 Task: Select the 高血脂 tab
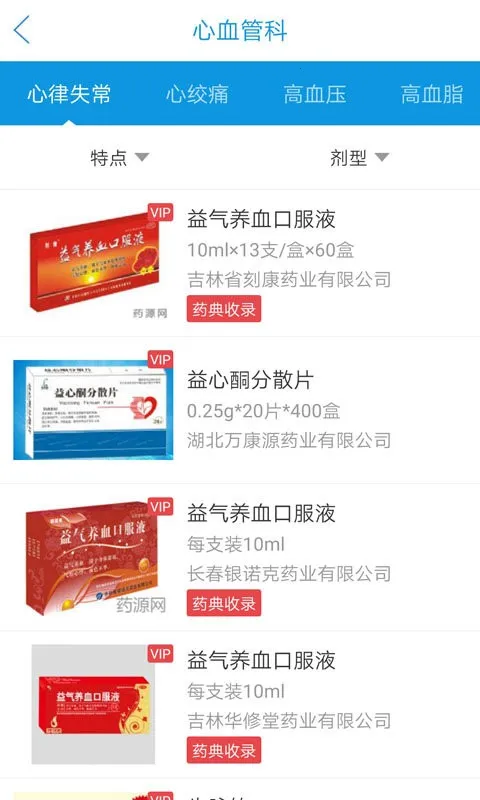click(x=432, y=94)
